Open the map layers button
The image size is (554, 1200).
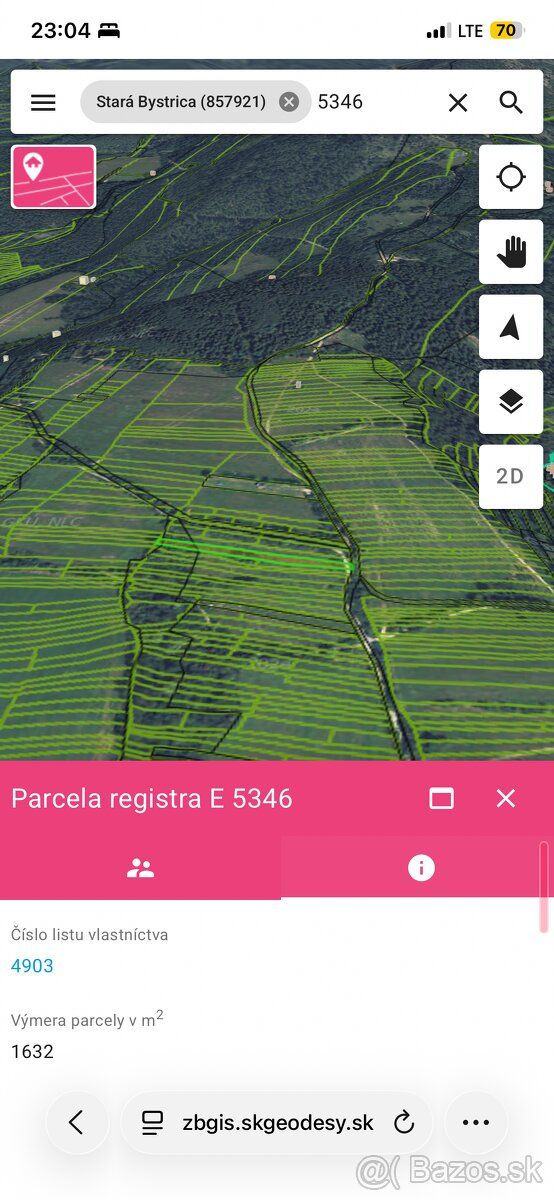(511, 402)
